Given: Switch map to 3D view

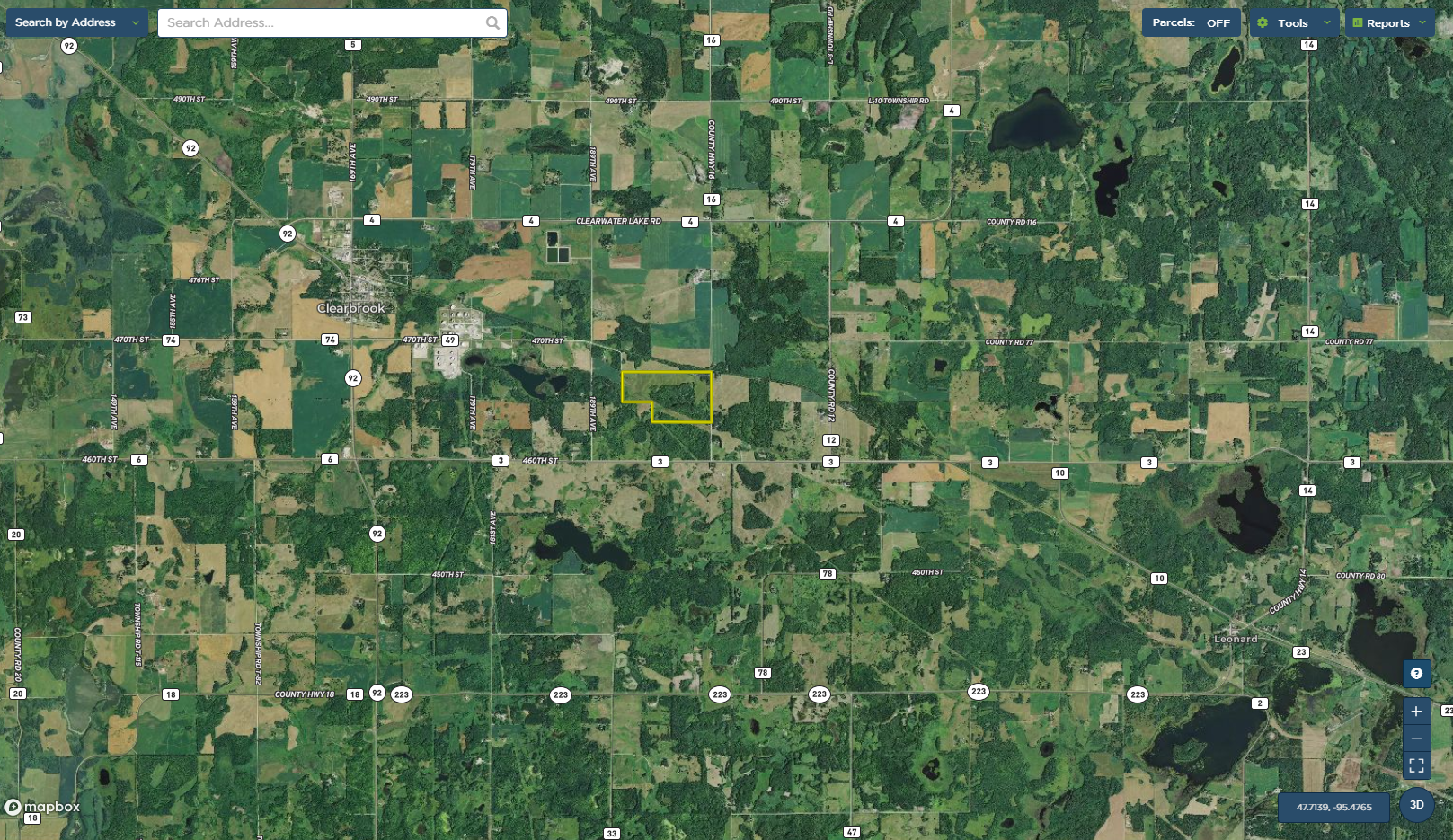Looking at the screenshot, I should click(x=1416, y=805).
